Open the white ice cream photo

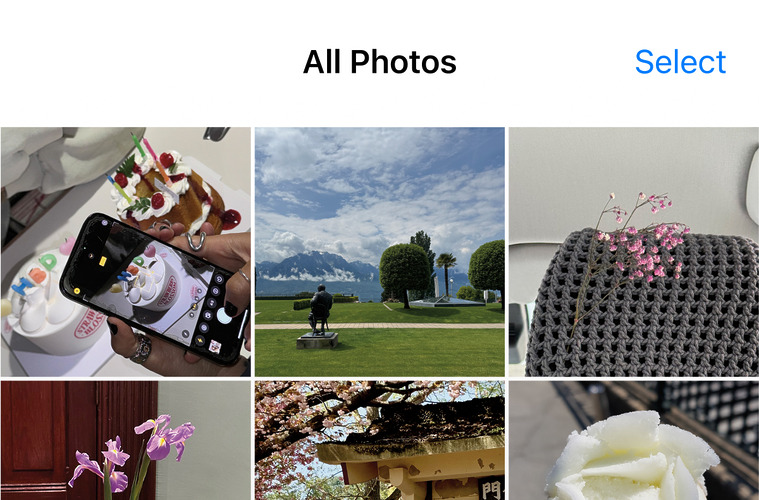[633, 441]
